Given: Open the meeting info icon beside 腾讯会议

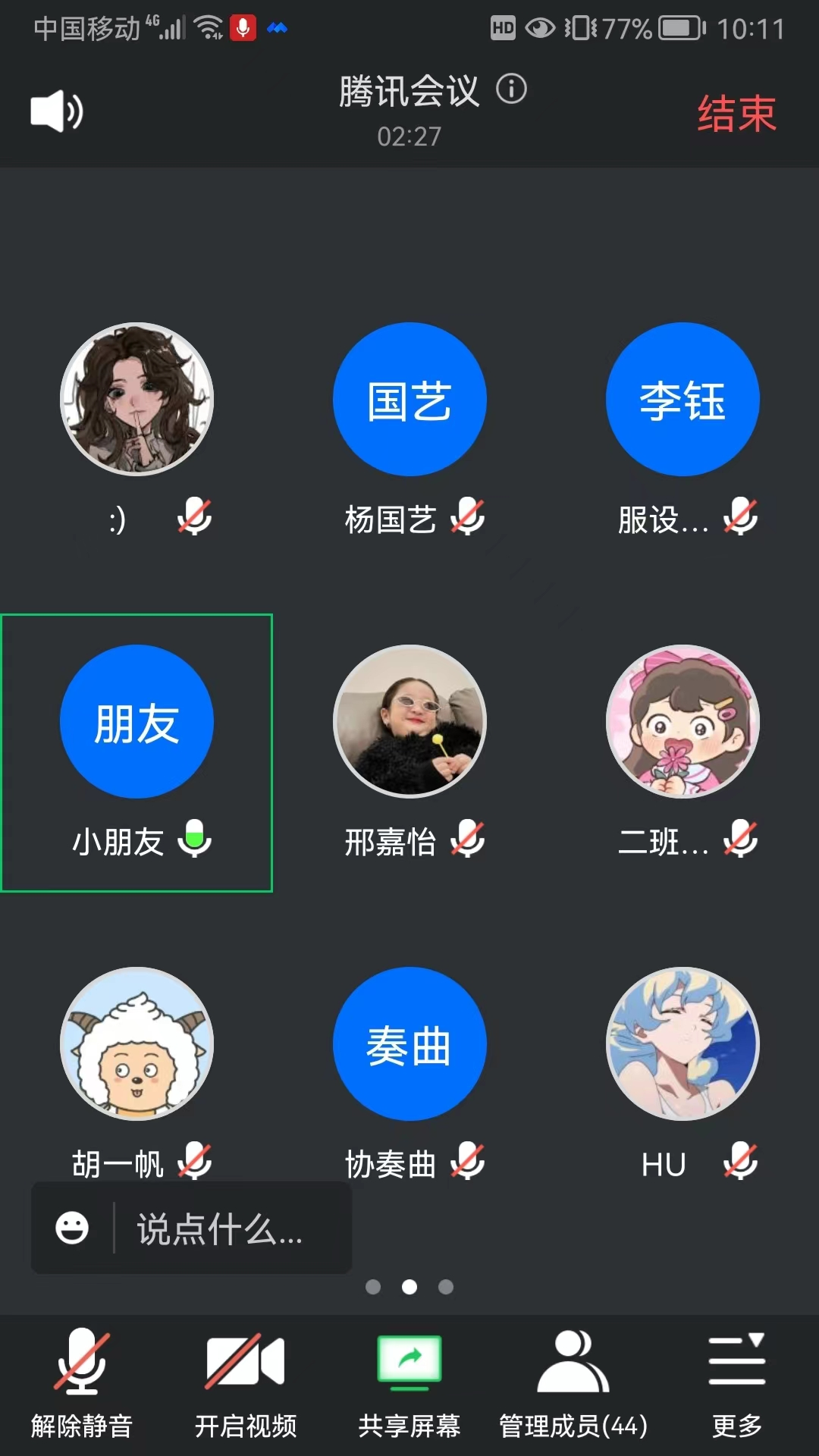Looking at the screenshot, I should (512, 89).
